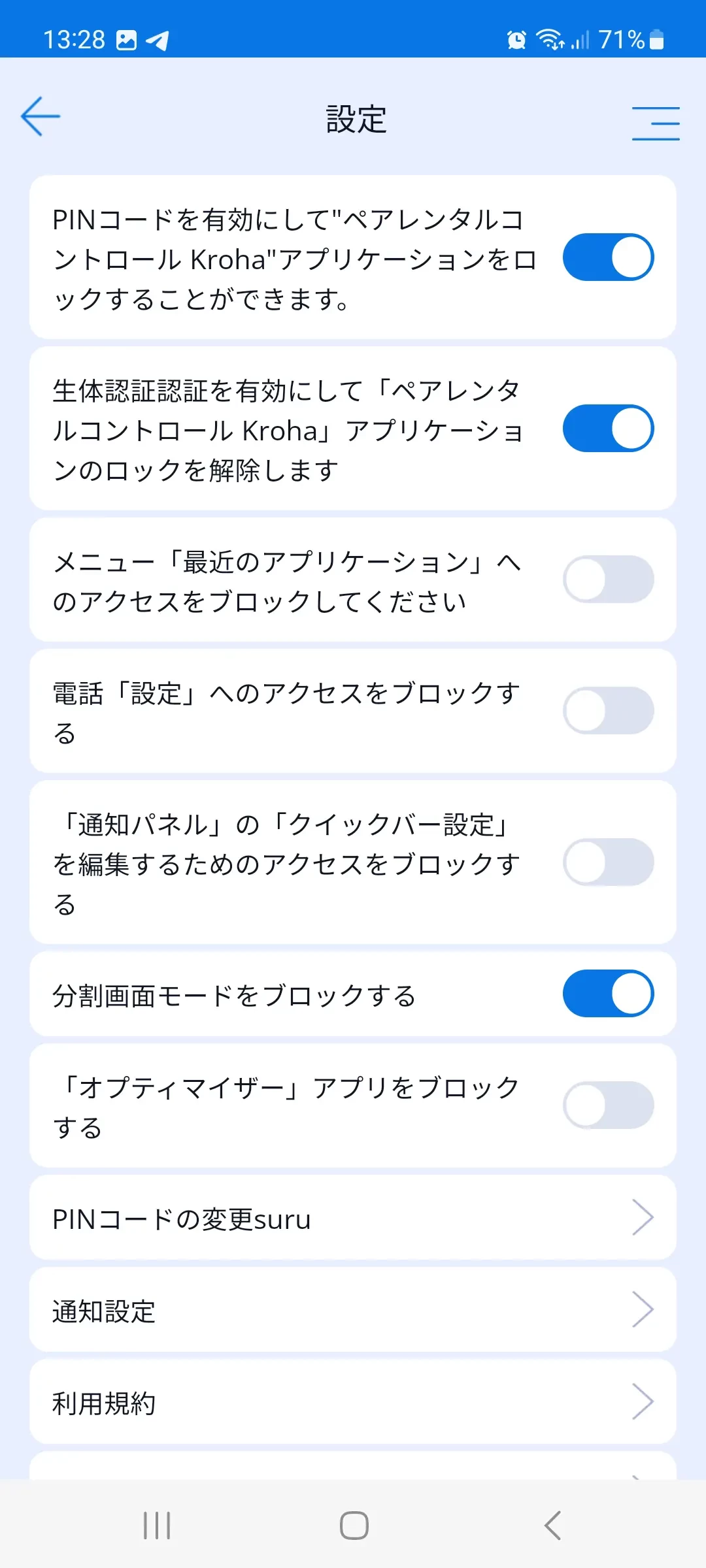This screenshot has height=1568, width=706.
Task: Tap the system home button
Action: [x=354, y=1526]
